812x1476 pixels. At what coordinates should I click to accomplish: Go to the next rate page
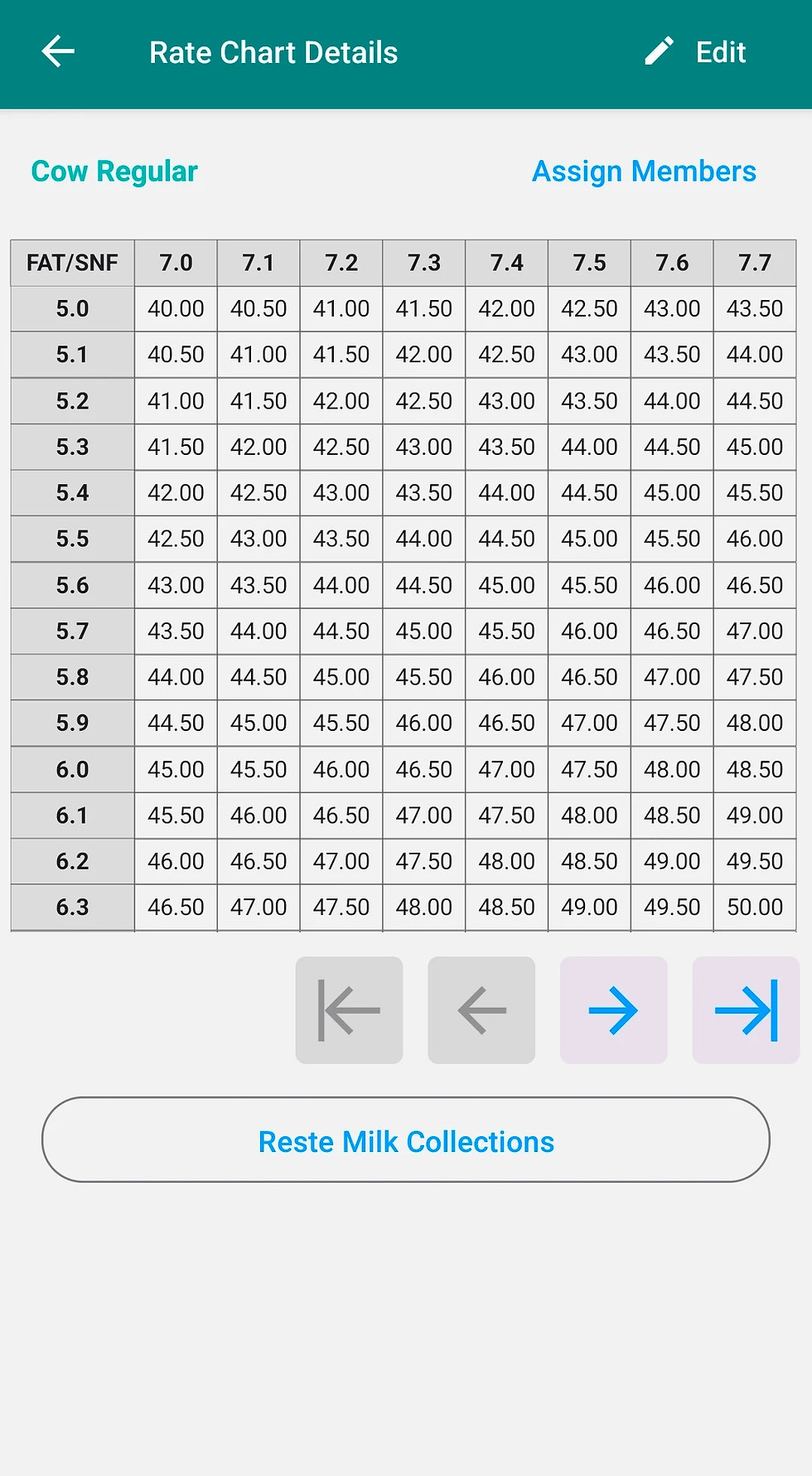pos(613,1010)
